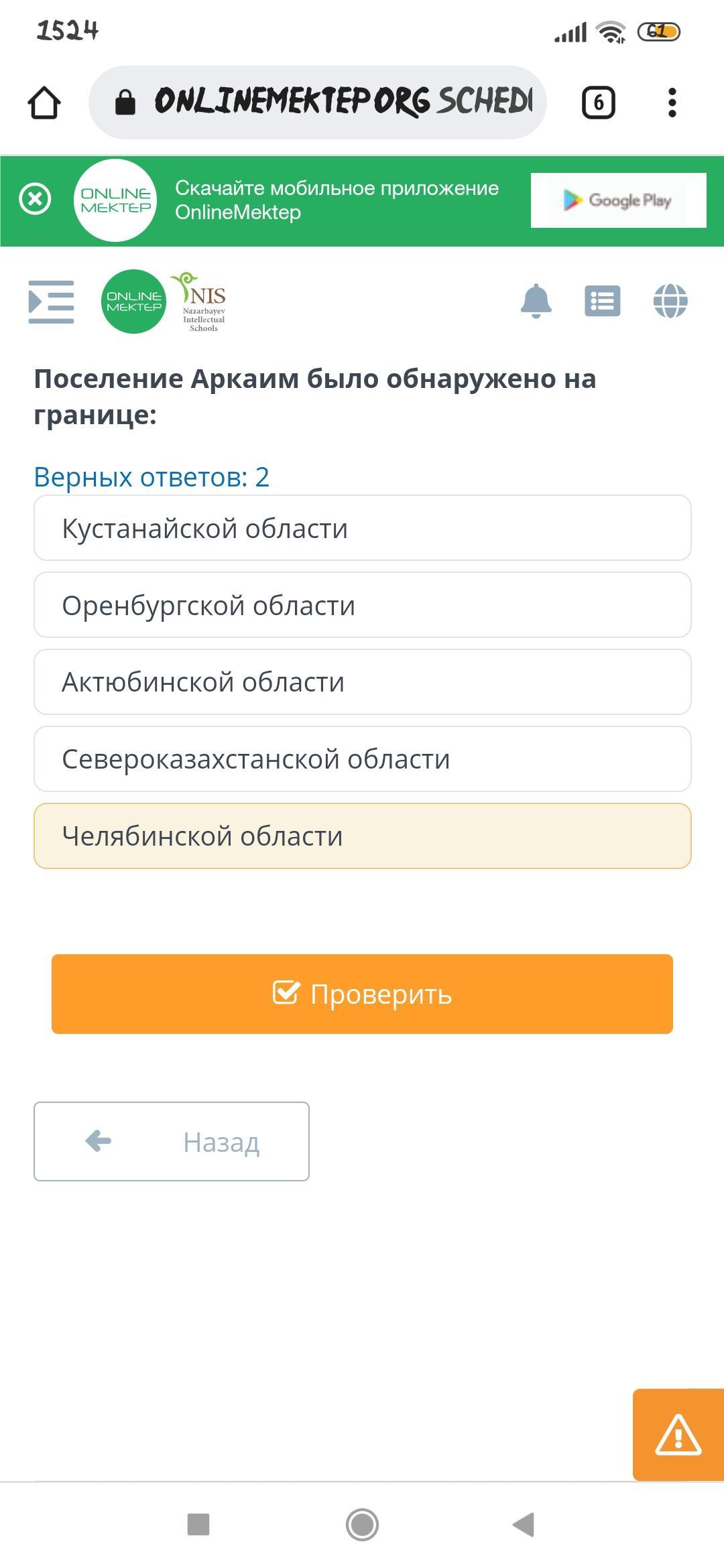Open browser tab switcher showing 6
Screen dimensions: 724x1568
598,103
